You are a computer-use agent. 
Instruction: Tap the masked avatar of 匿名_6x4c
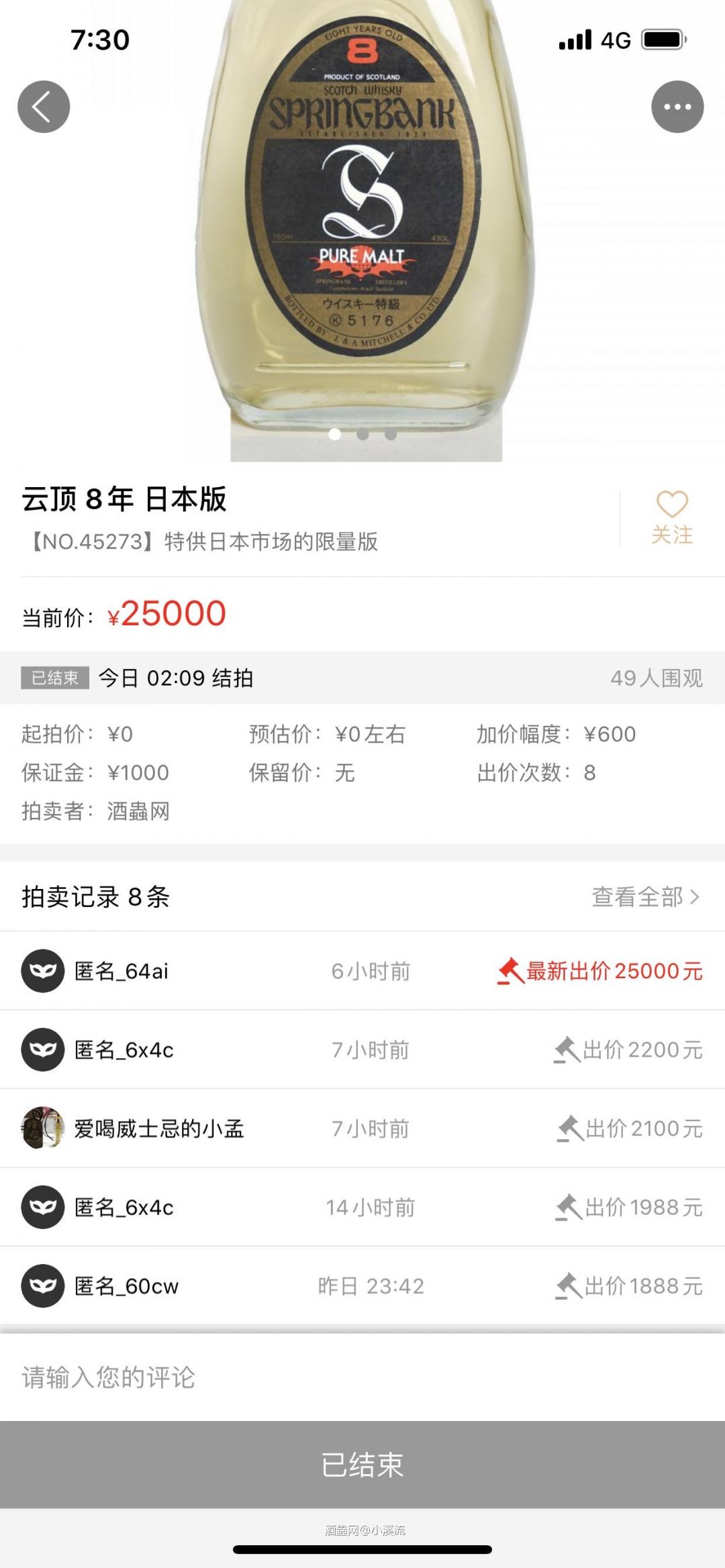(x=42, y=1049)
